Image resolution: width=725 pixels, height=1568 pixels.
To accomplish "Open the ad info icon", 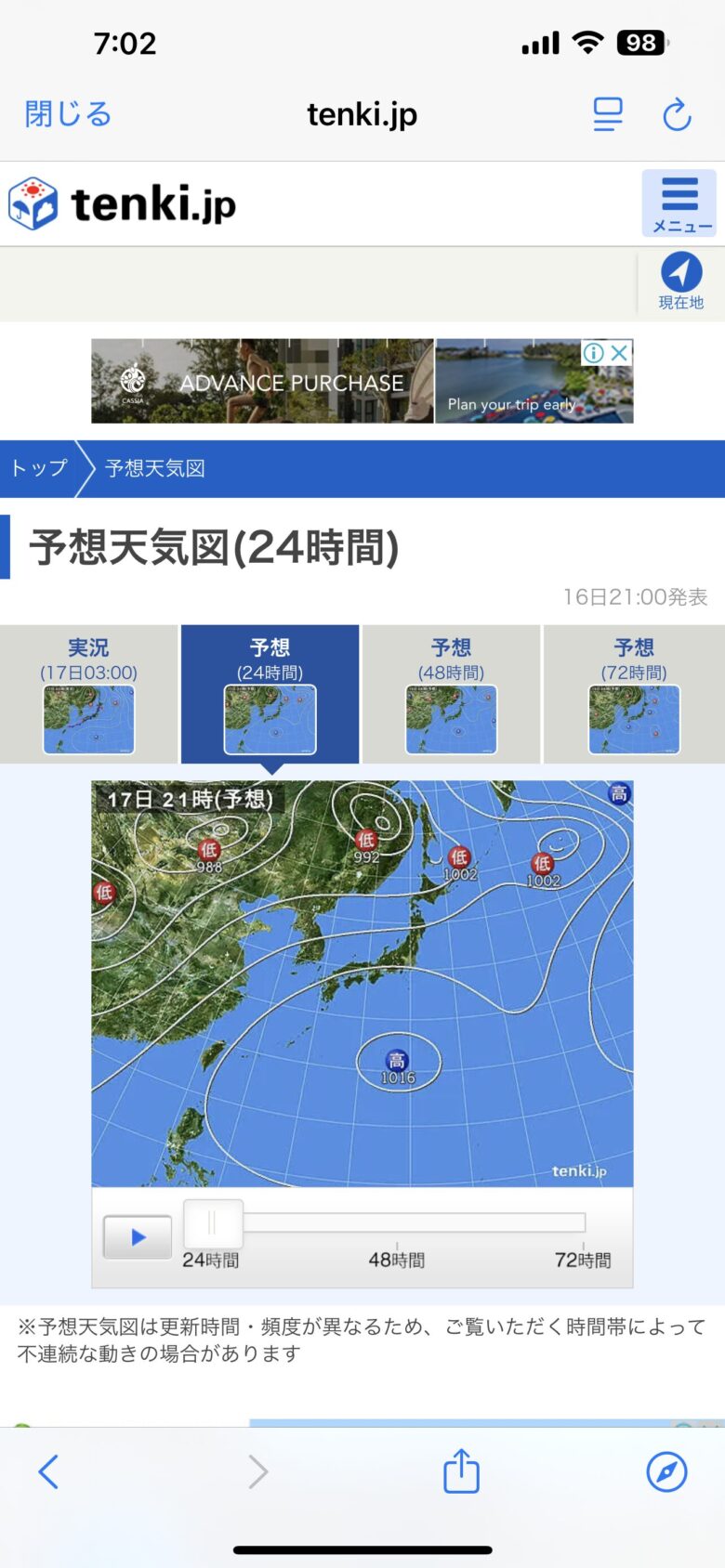I will (x=593, y=352).
